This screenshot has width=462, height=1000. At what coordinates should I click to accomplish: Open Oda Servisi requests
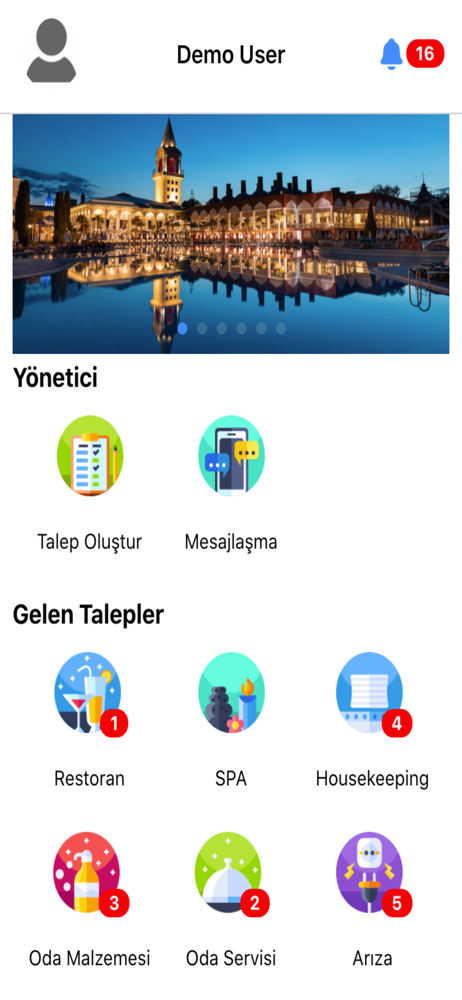pos(231,873)
